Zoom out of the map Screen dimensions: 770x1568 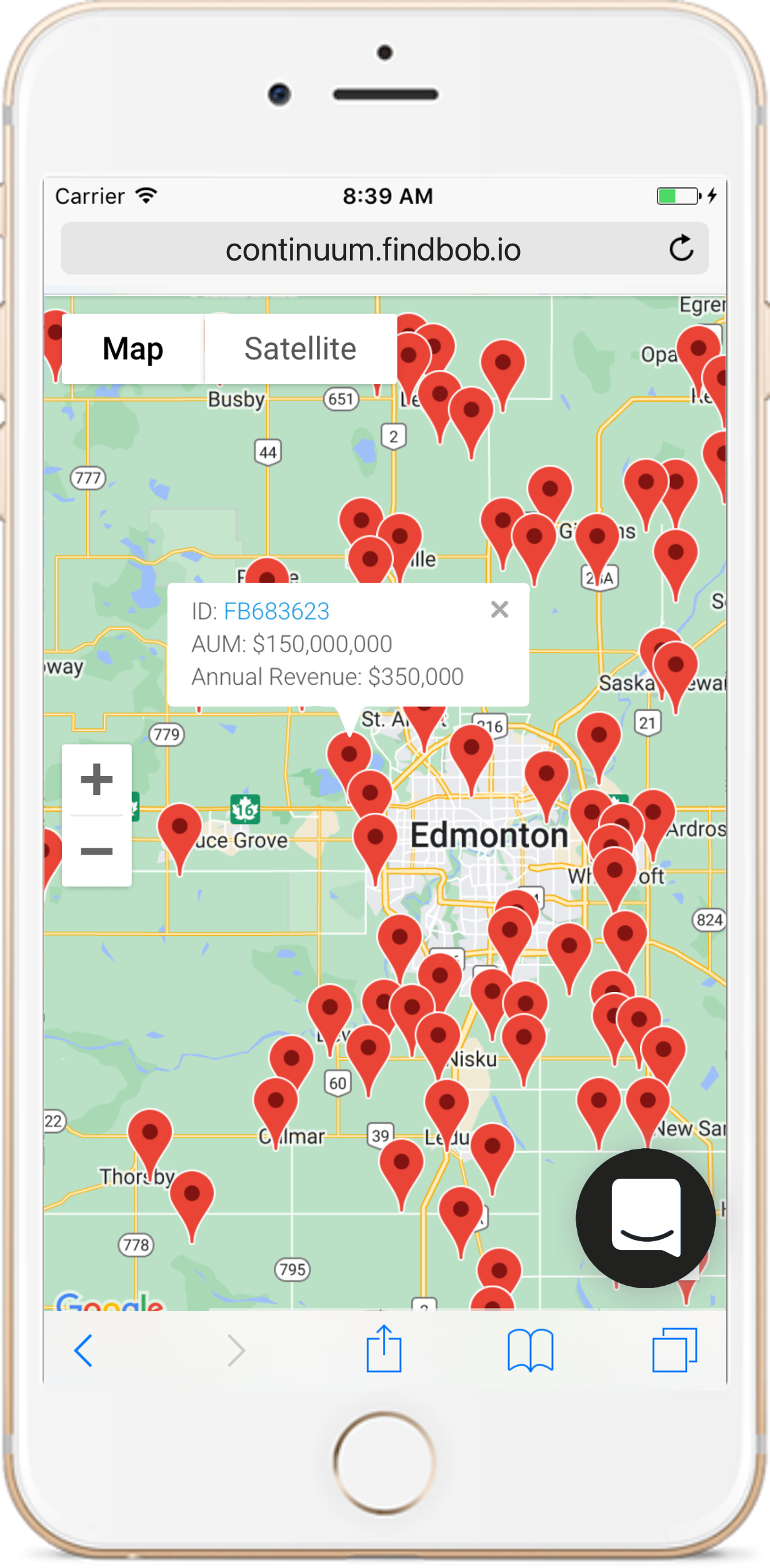tap(97, 851)
